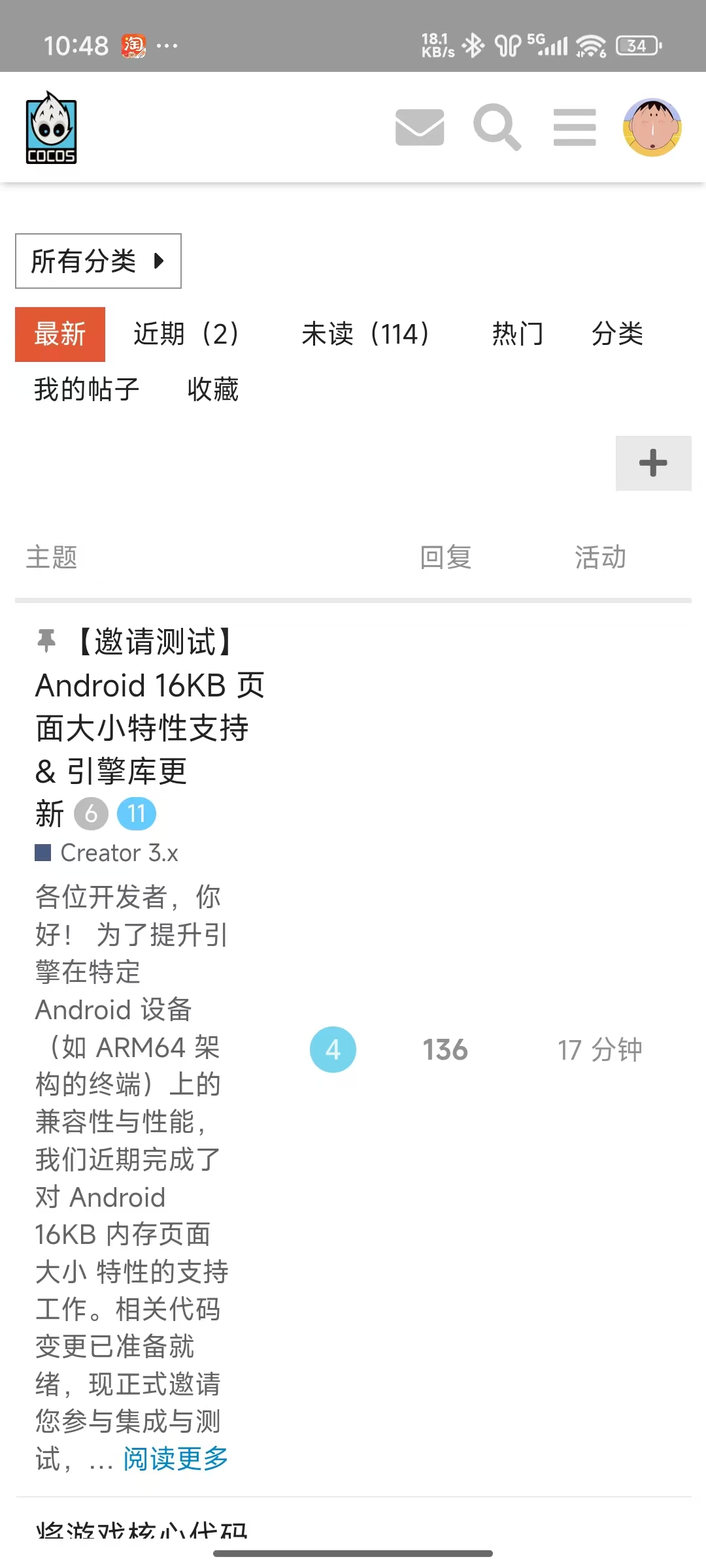Switch to the 近期 (2) tab
Image resolution: width=706 pixels, height=1568 pixels.
click(x=186, y=335)
